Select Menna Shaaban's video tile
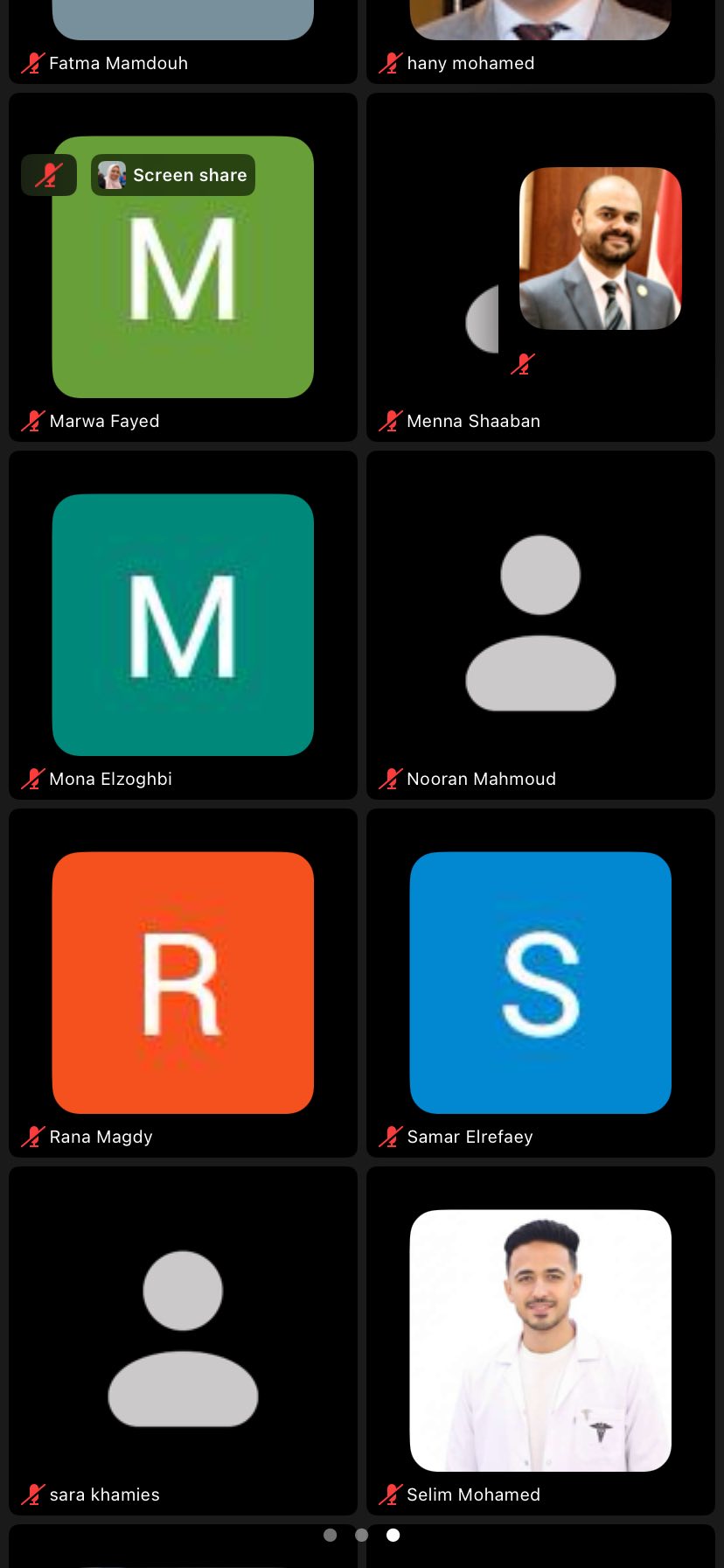Viewport: 724px width, 1568px height. coord(540,267)
